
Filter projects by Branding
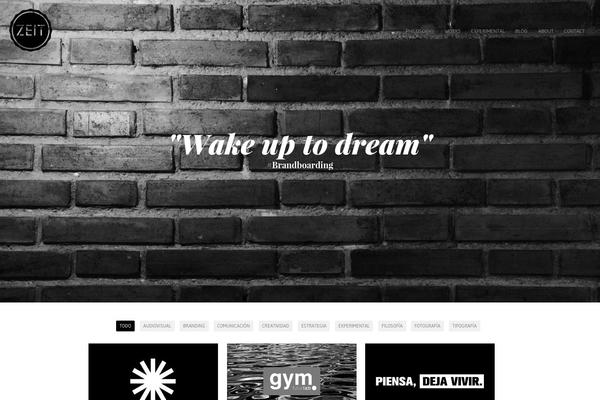click(x=194, y=326)
